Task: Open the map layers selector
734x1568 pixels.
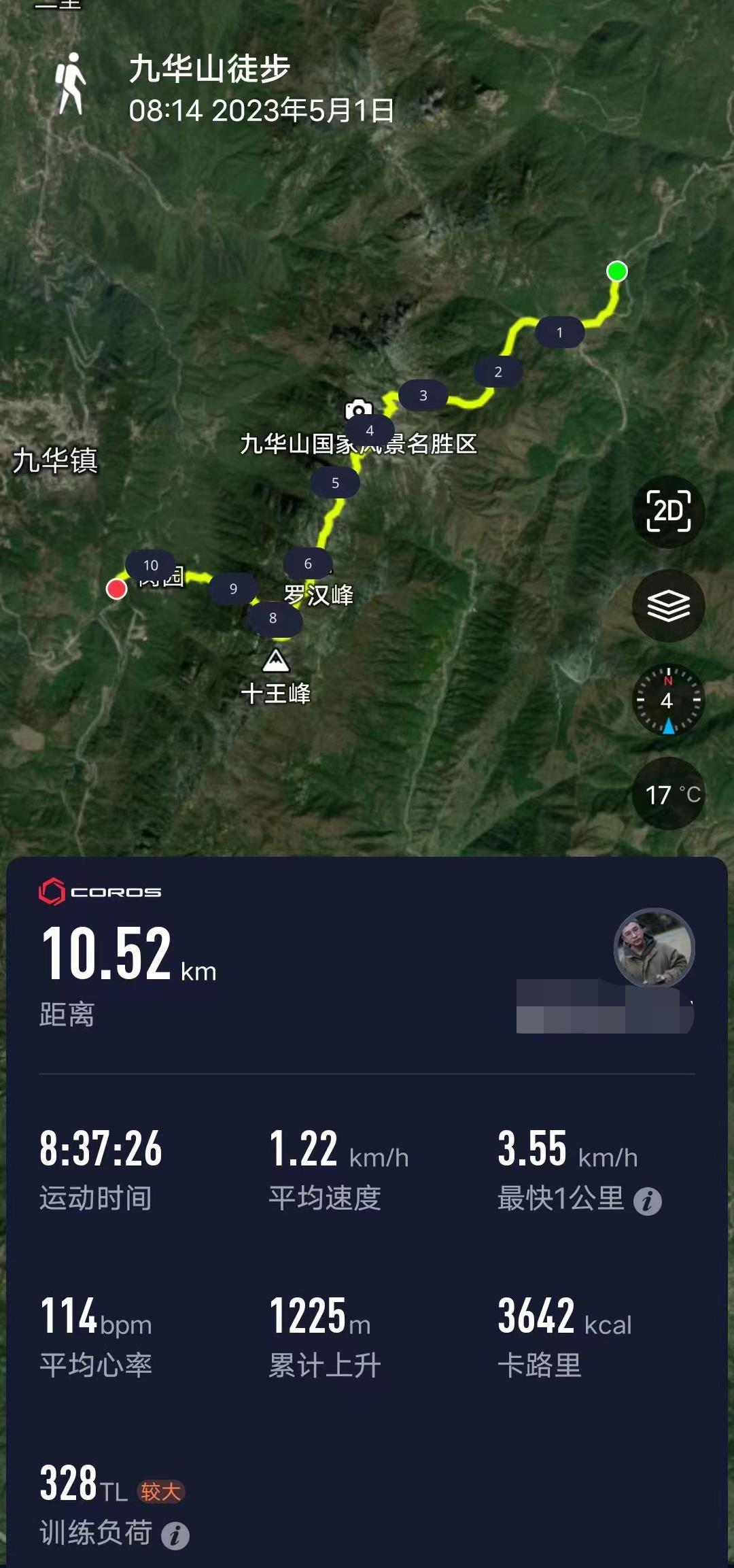Action: tap(668, 606)
